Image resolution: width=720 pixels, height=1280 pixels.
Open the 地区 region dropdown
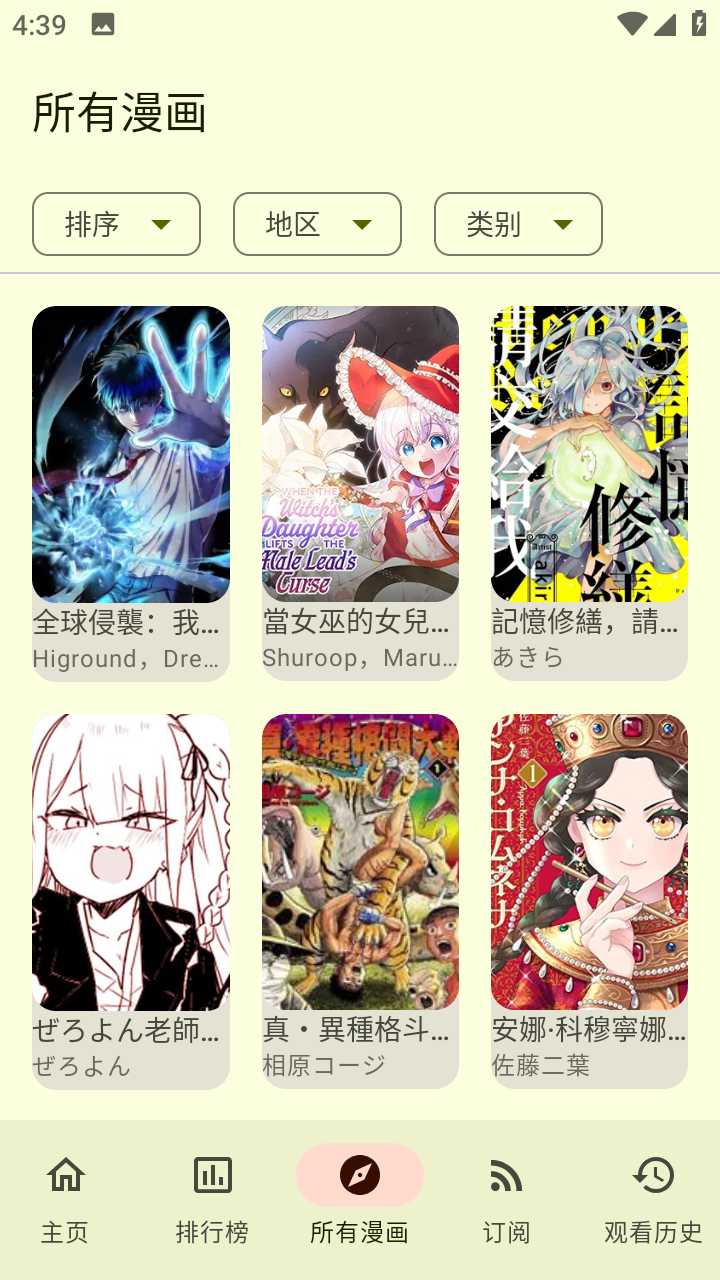pyautogui.click(x=317, y=224)
